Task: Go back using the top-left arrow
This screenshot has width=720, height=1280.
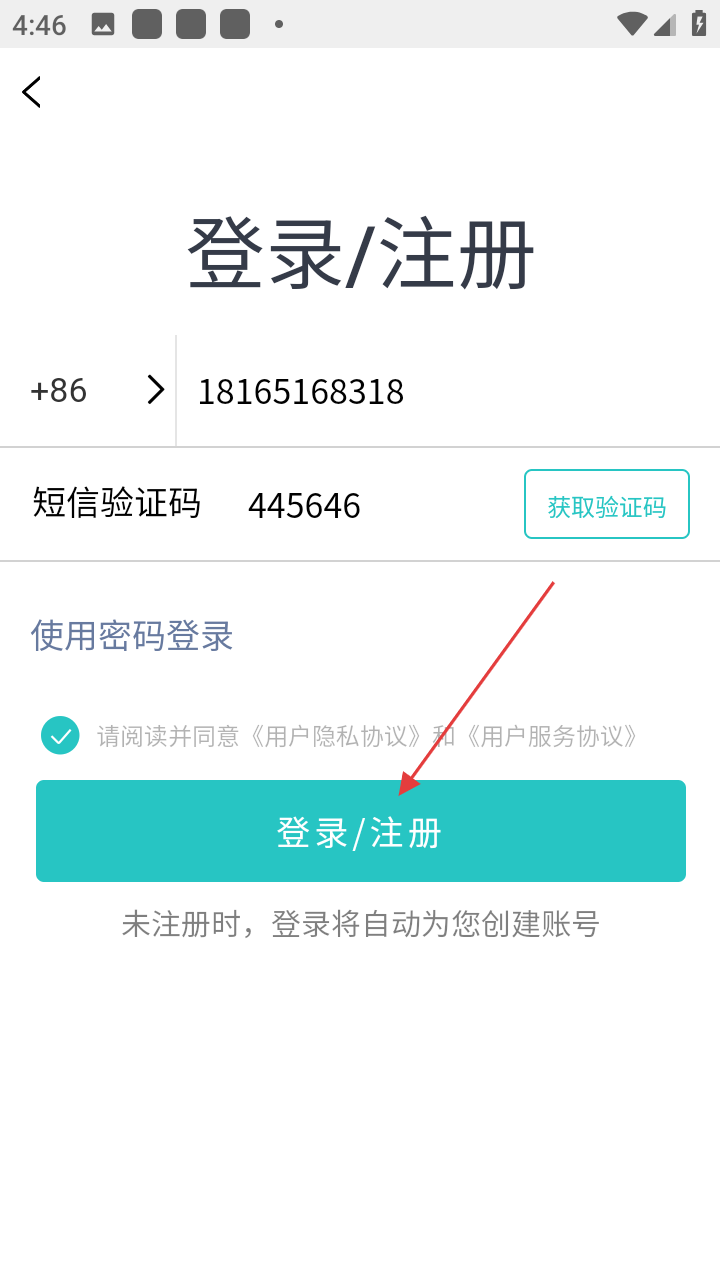Action: (32, 92)
